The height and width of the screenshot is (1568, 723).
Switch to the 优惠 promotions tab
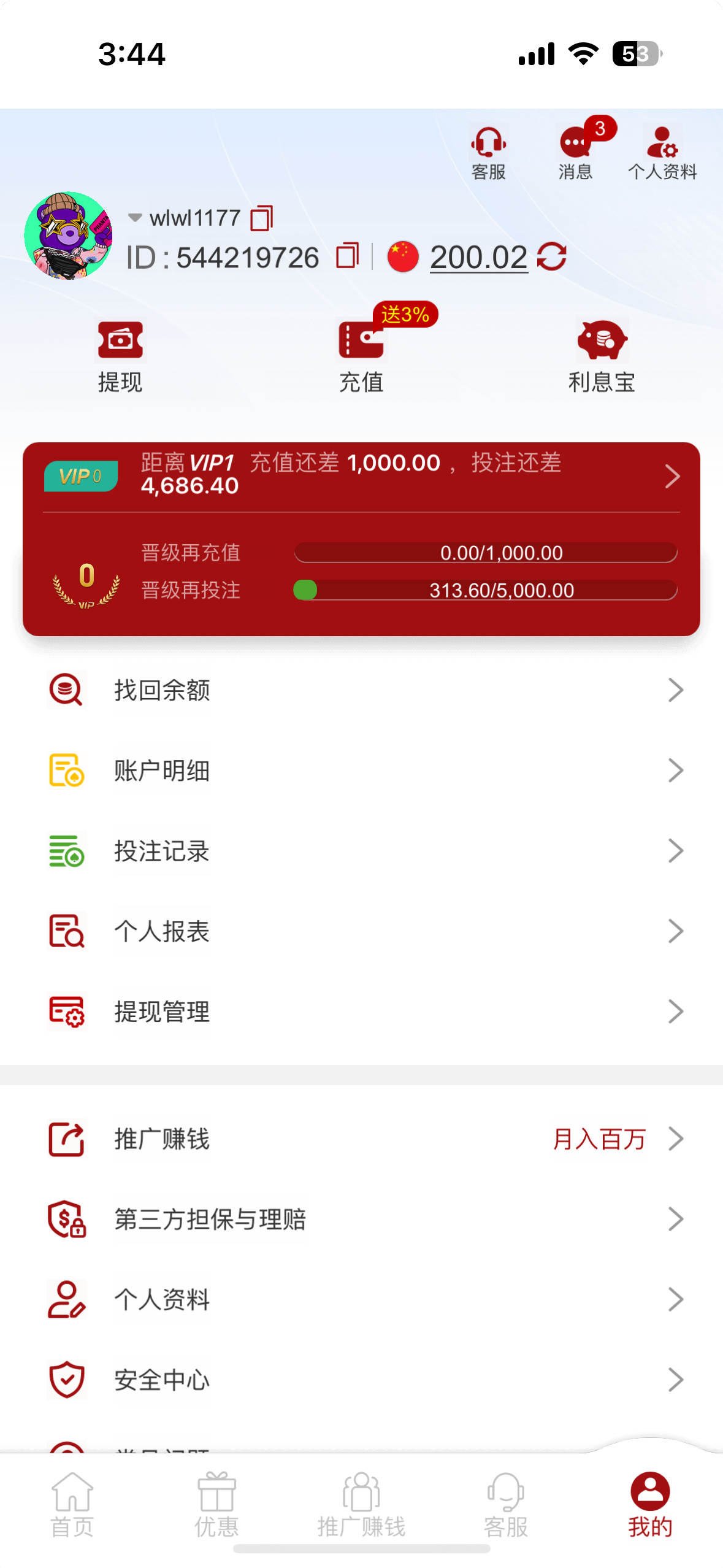click(x=216, y=1504)
